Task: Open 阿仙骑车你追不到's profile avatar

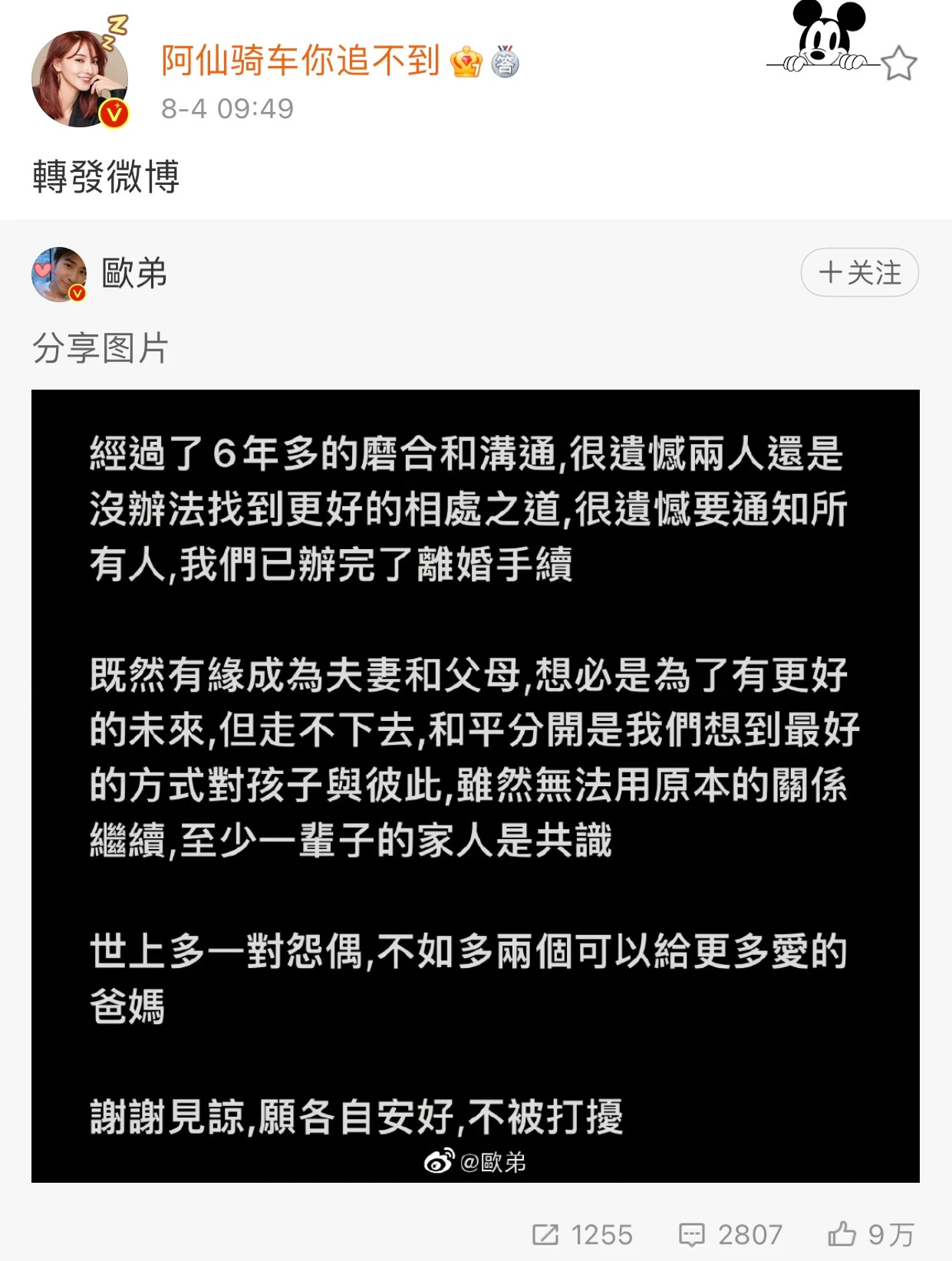Action: tap(79, 79)
